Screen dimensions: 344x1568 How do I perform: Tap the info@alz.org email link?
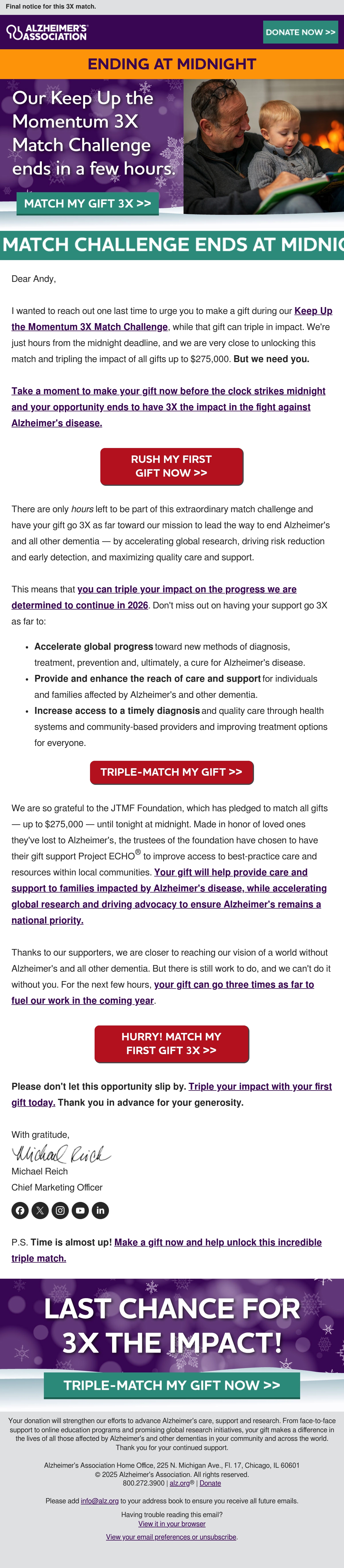coord(100,1501)
